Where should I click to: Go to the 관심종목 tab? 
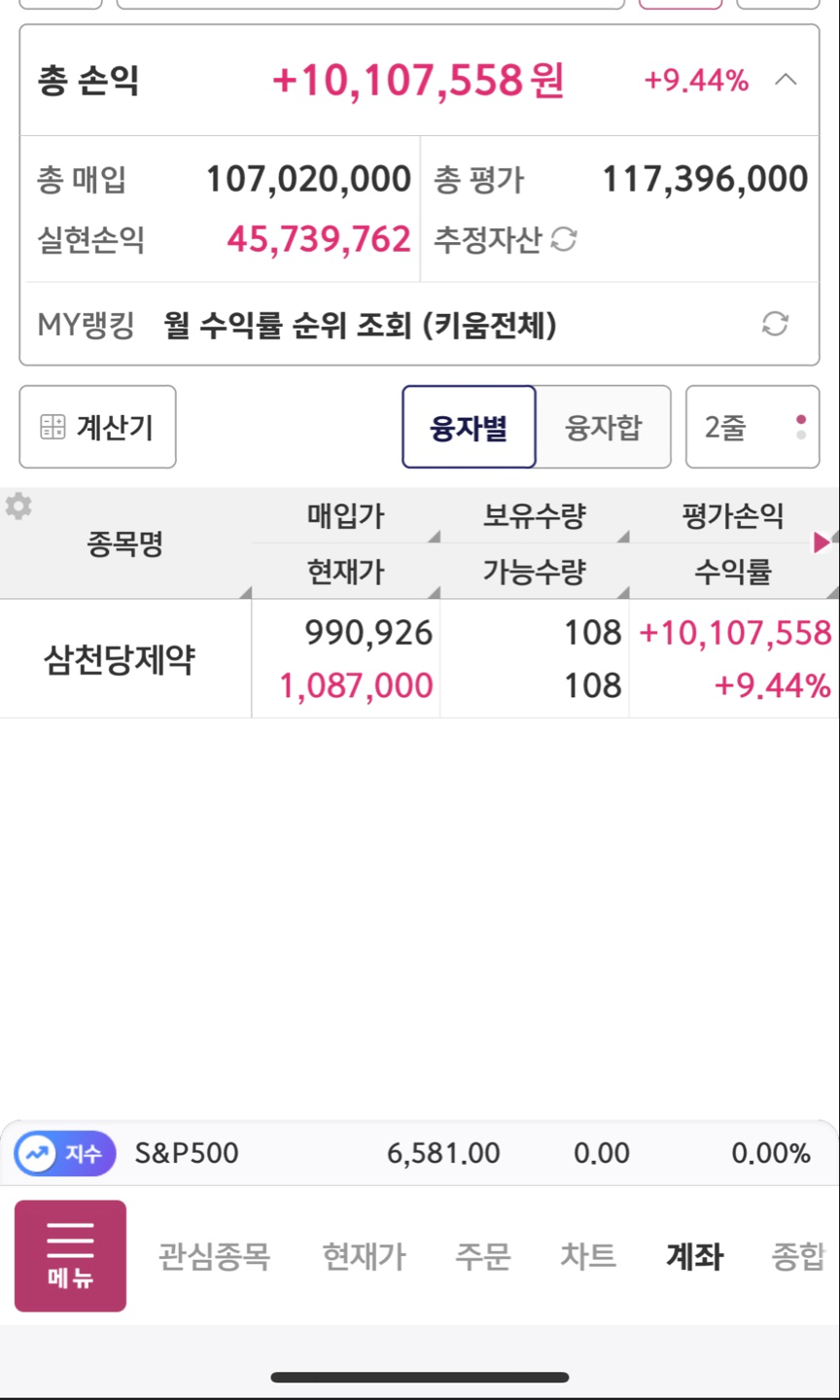[214, 1256]
